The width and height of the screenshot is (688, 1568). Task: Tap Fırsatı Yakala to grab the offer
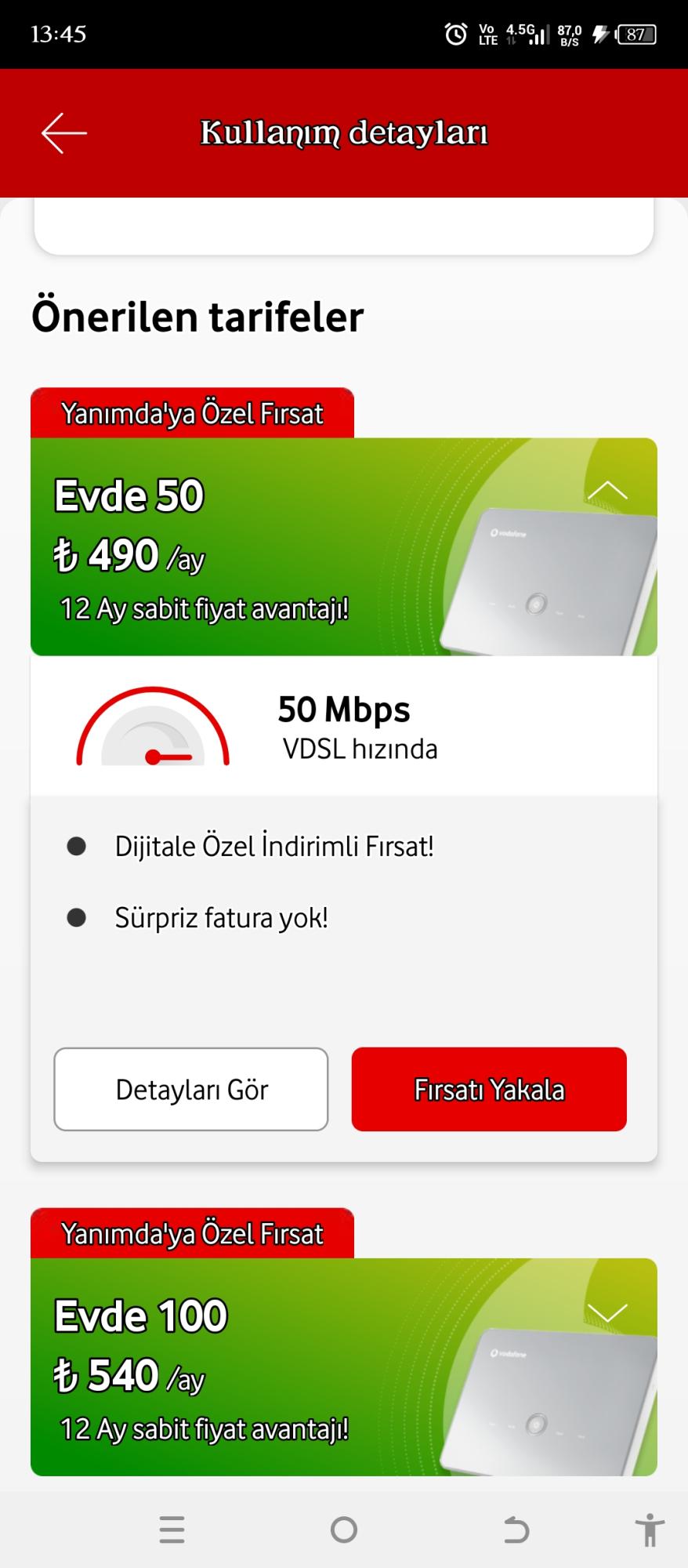pos(489,1089)
